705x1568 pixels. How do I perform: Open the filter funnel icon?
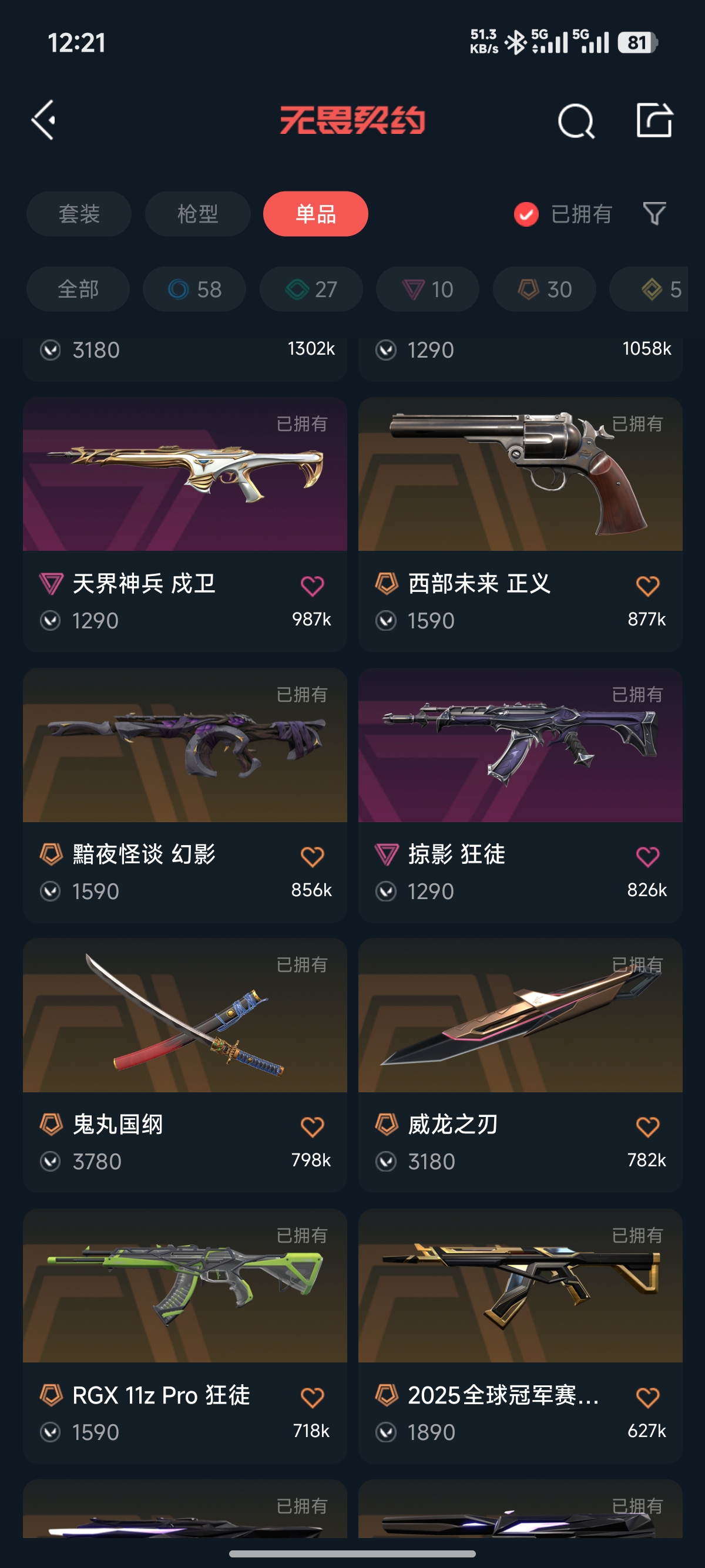[654, 214]
